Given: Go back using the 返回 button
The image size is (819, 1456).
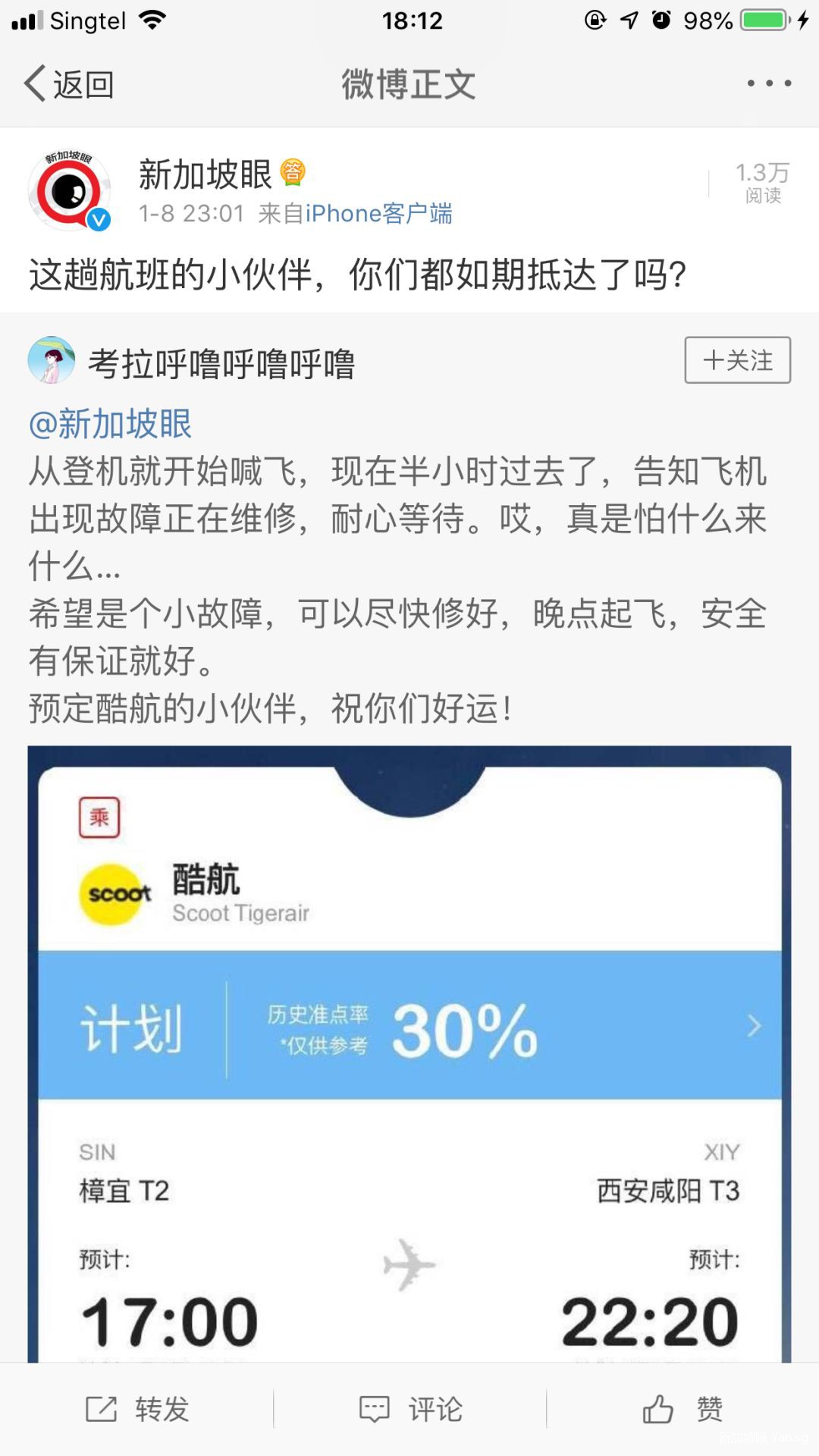Looking at the screenshot, I should pyautogui.click(x=70, y=83).
